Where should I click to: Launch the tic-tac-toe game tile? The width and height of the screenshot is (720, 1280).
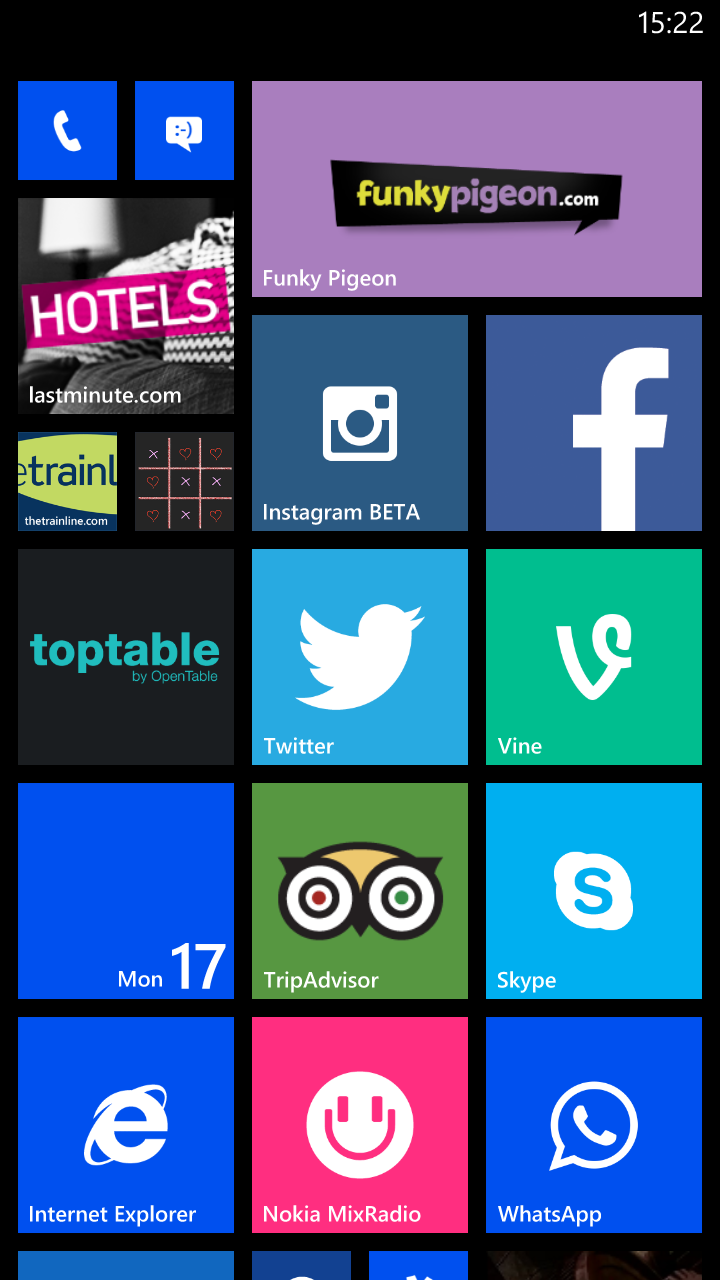184,481
